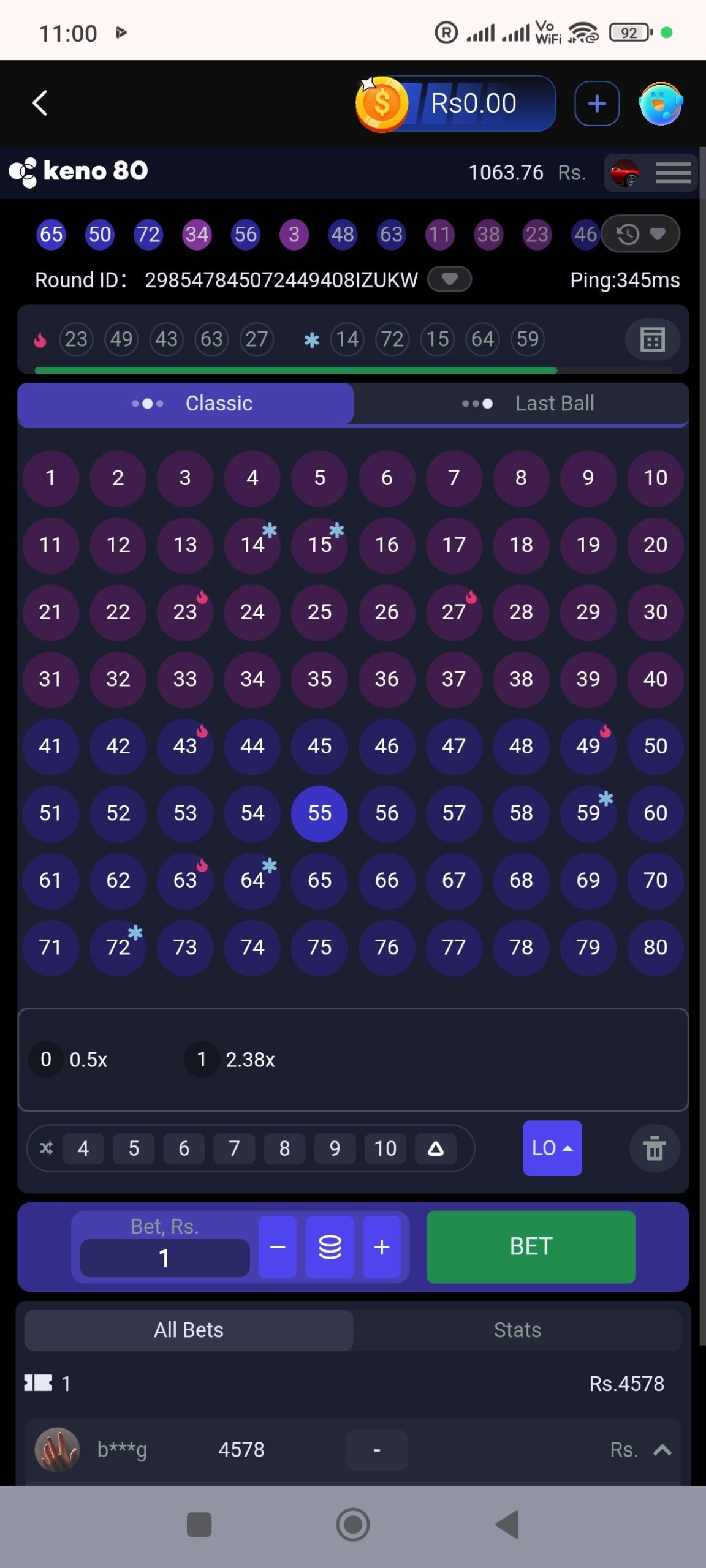
Task: Open the keno hamburger menu
Action: point(673,173)
